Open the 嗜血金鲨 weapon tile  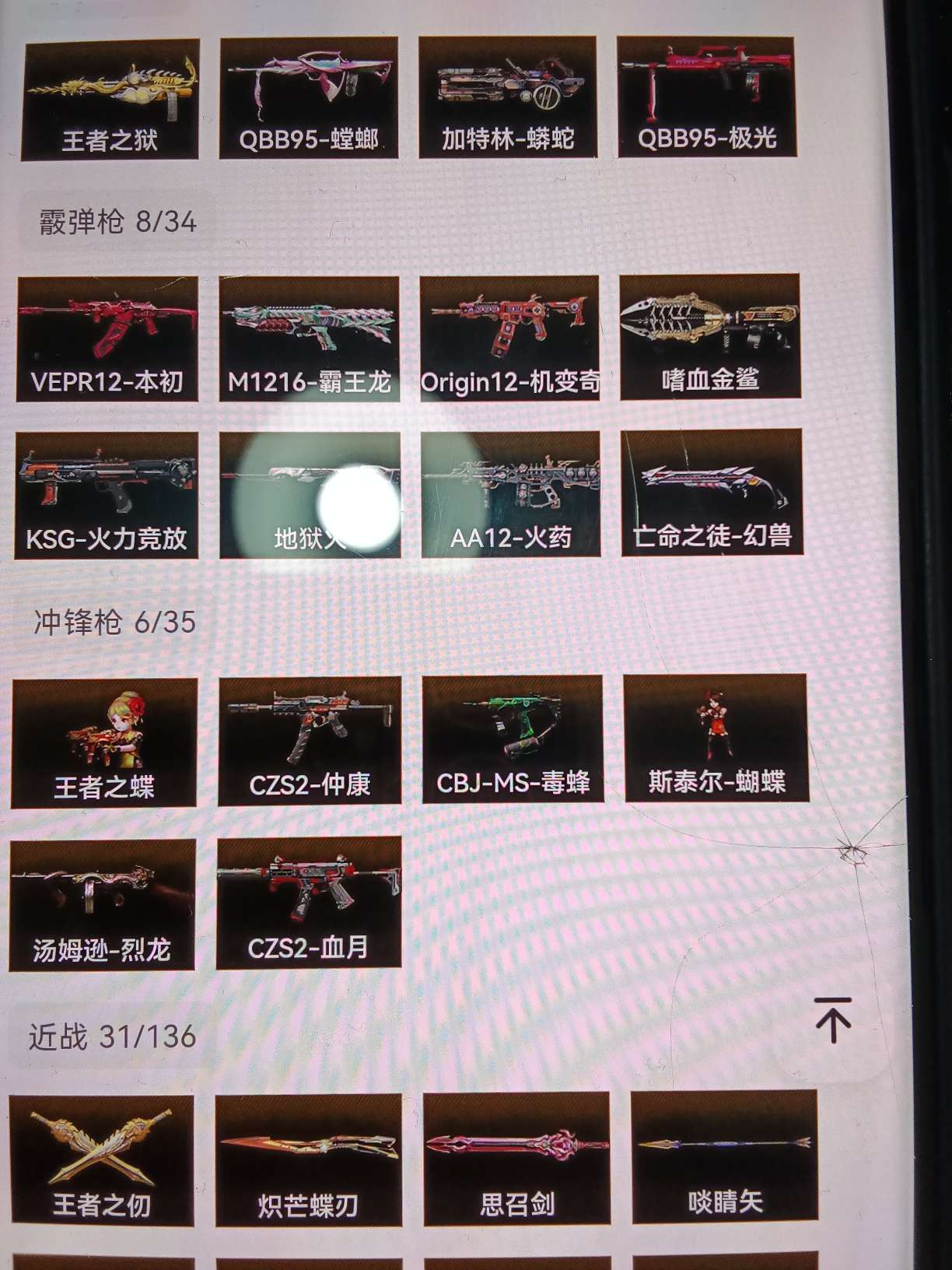tap(709, 336)
